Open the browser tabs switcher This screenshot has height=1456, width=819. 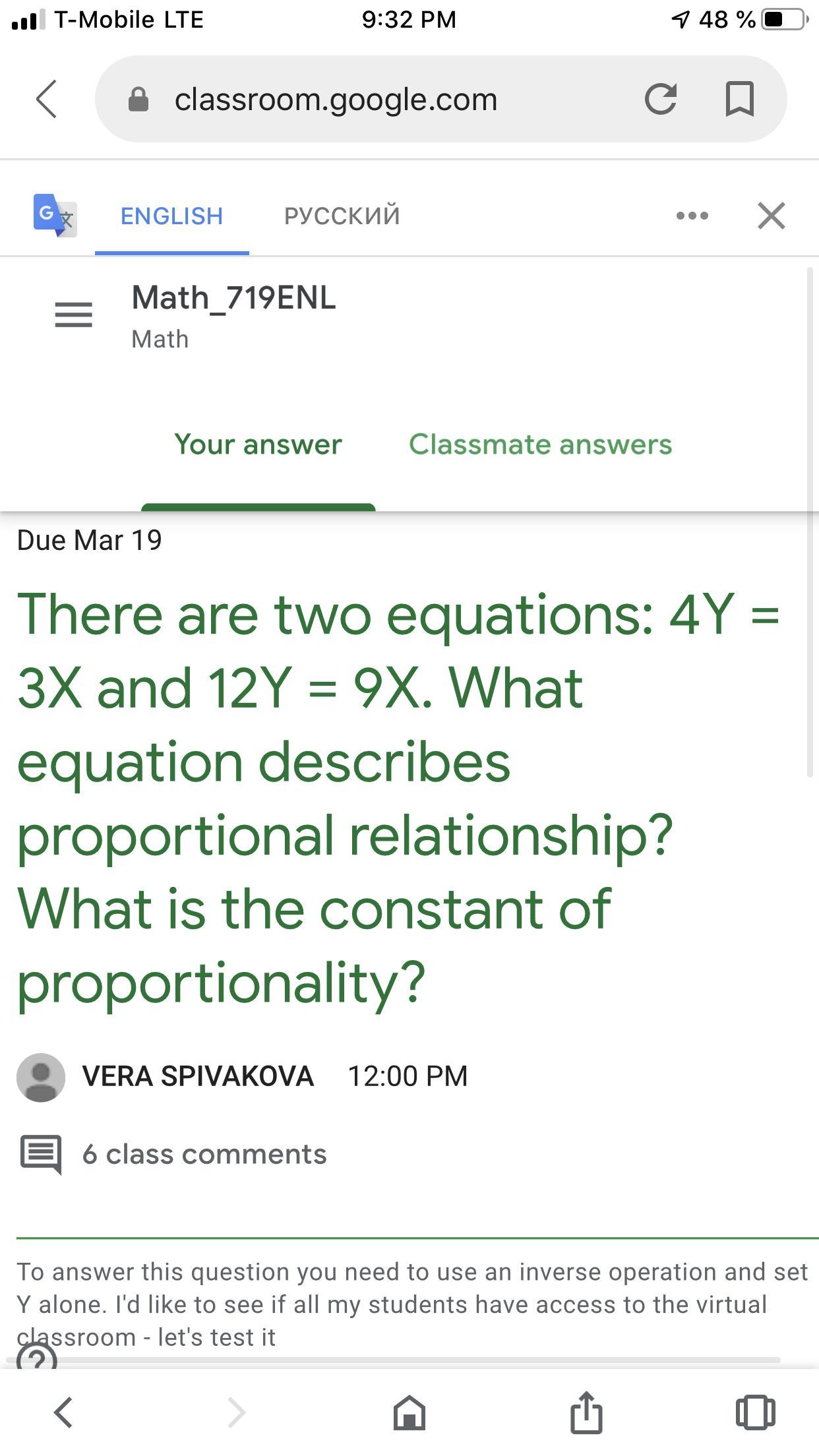pyautogui.click(x=755, y=1412)
